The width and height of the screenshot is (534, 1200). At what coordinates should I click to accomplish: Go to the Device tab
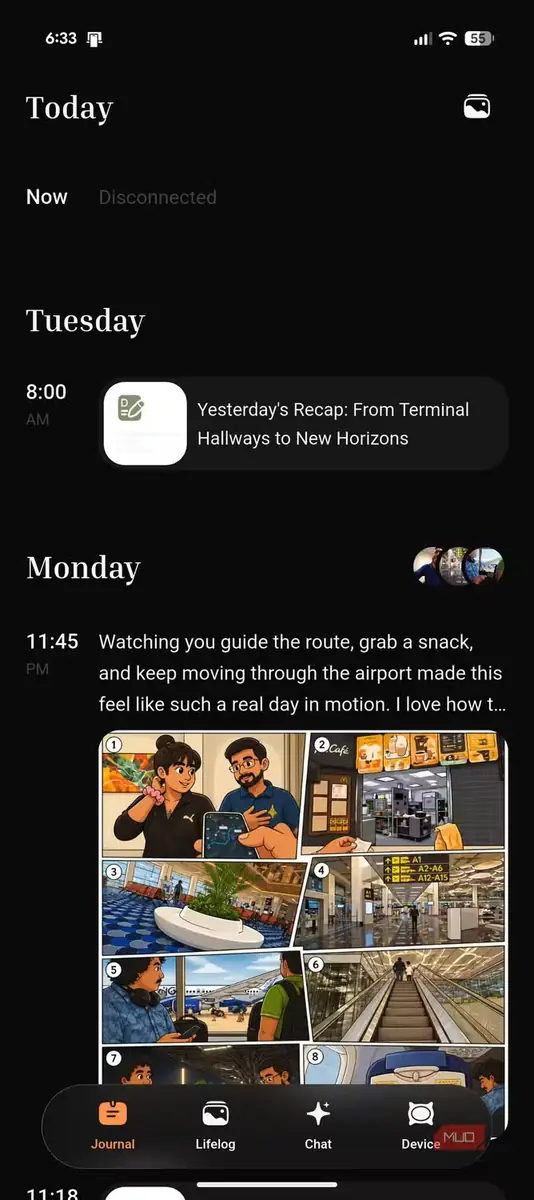[421, 1125]
